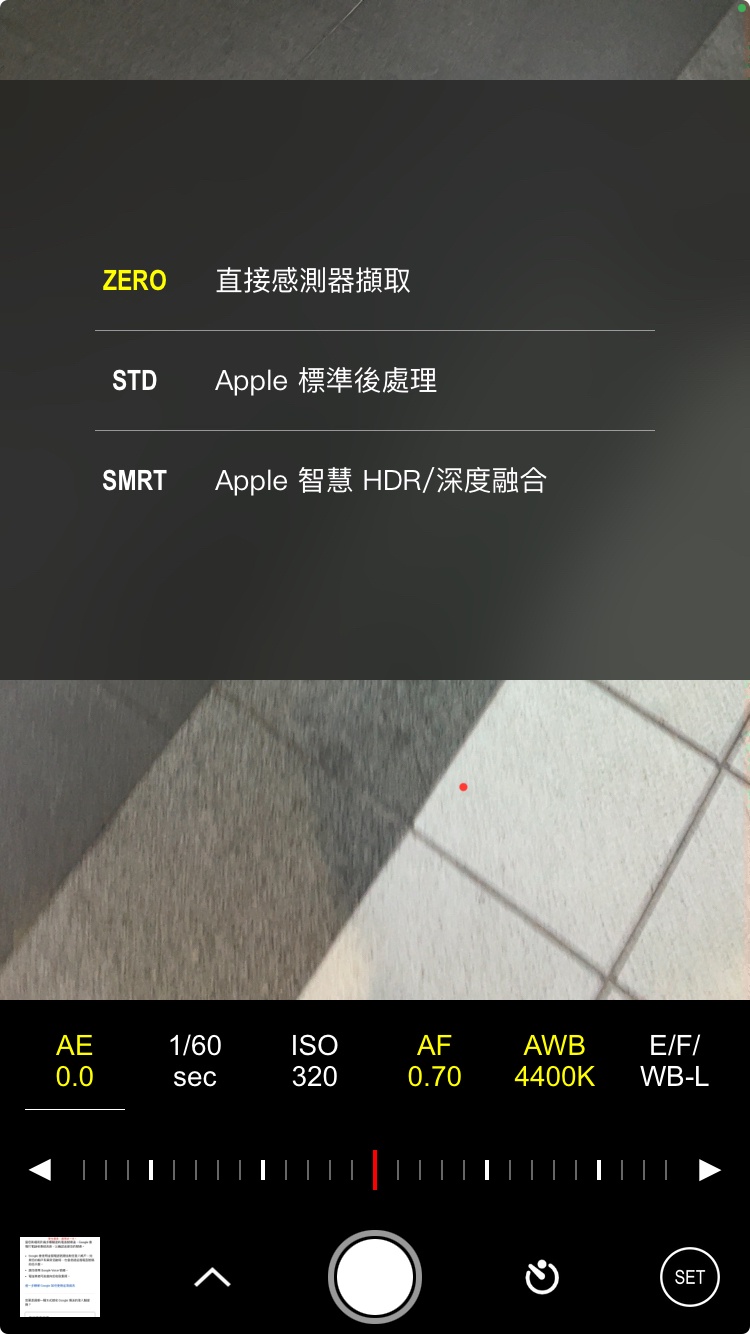The width and height of the screenshot is (750, 1334).
Task: Select the AF 0.70 focus parameter
Action: coord(435,1061)
